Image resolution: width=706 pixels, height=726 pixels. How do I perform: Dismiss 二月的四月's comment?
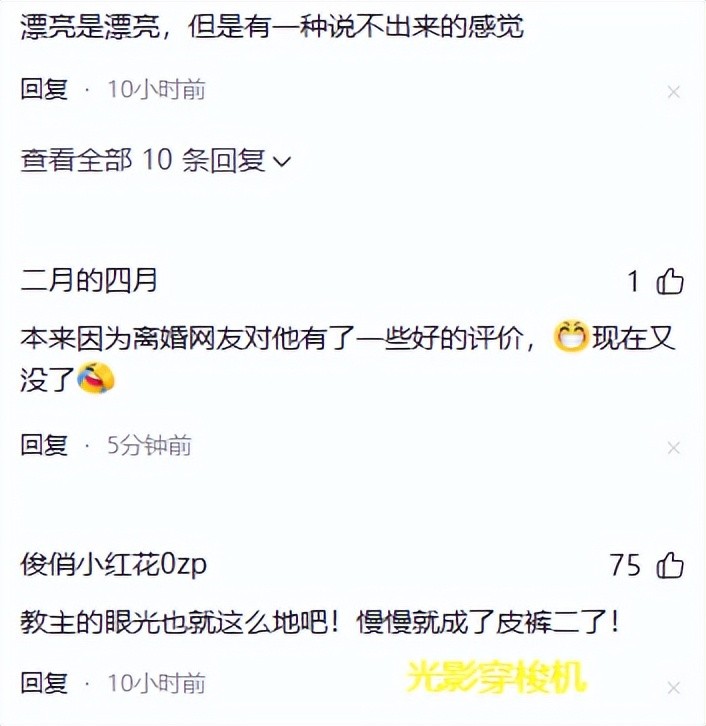click(x=673, y=448)
